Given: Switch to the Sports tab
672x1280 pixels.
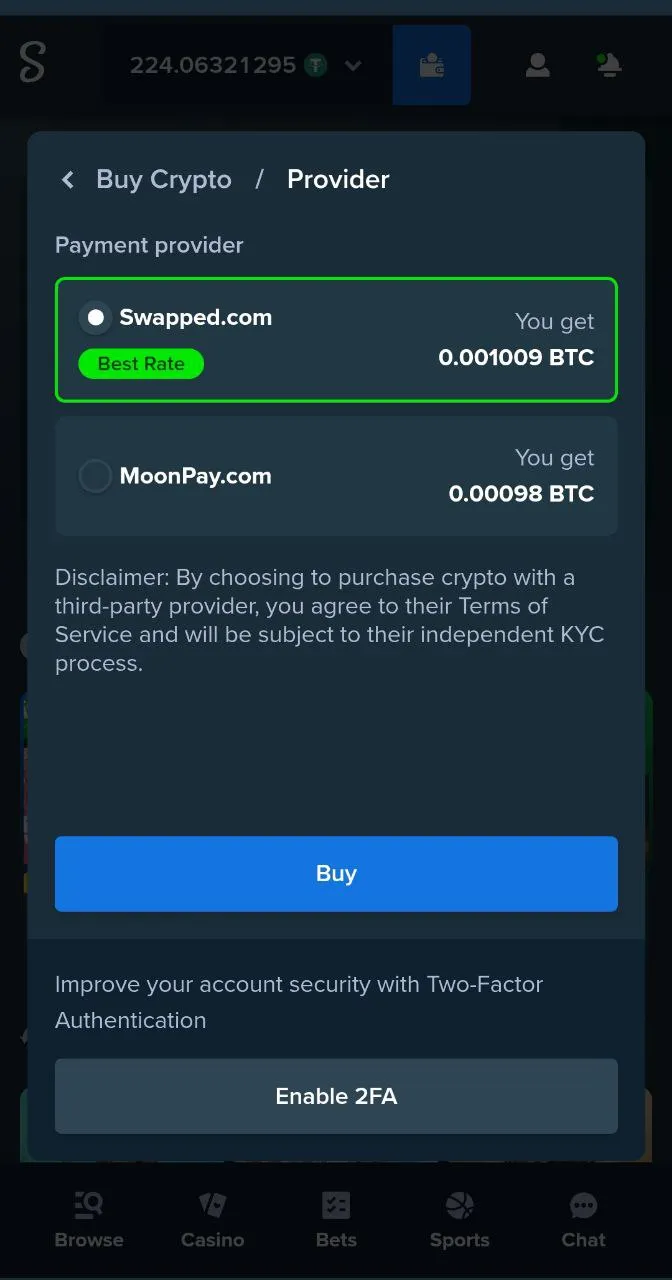Looking at the screenshot, I should click(459, 1220).
